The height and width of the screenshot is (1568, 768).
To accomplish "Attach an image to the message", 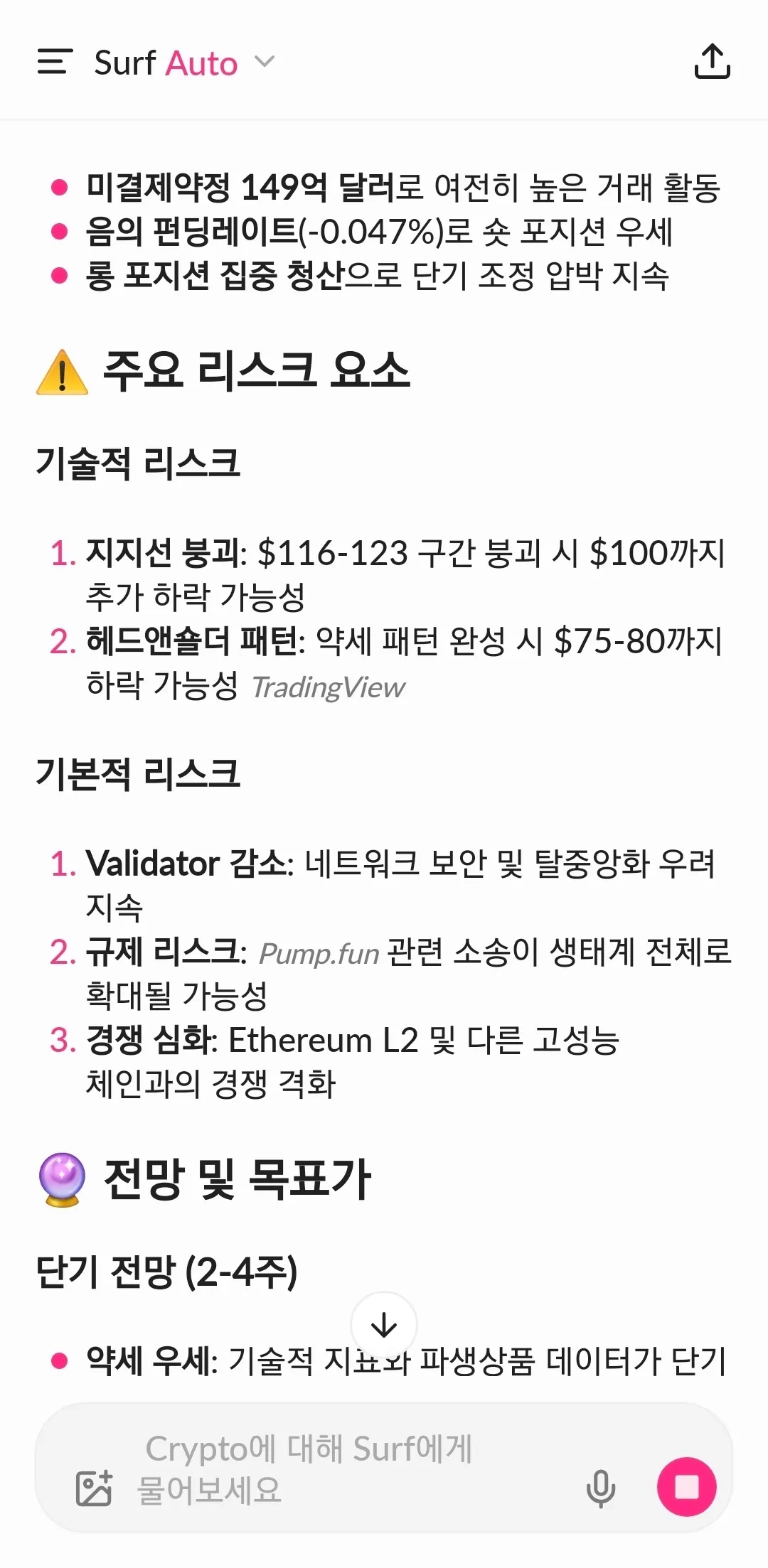I will (95, 1488).
